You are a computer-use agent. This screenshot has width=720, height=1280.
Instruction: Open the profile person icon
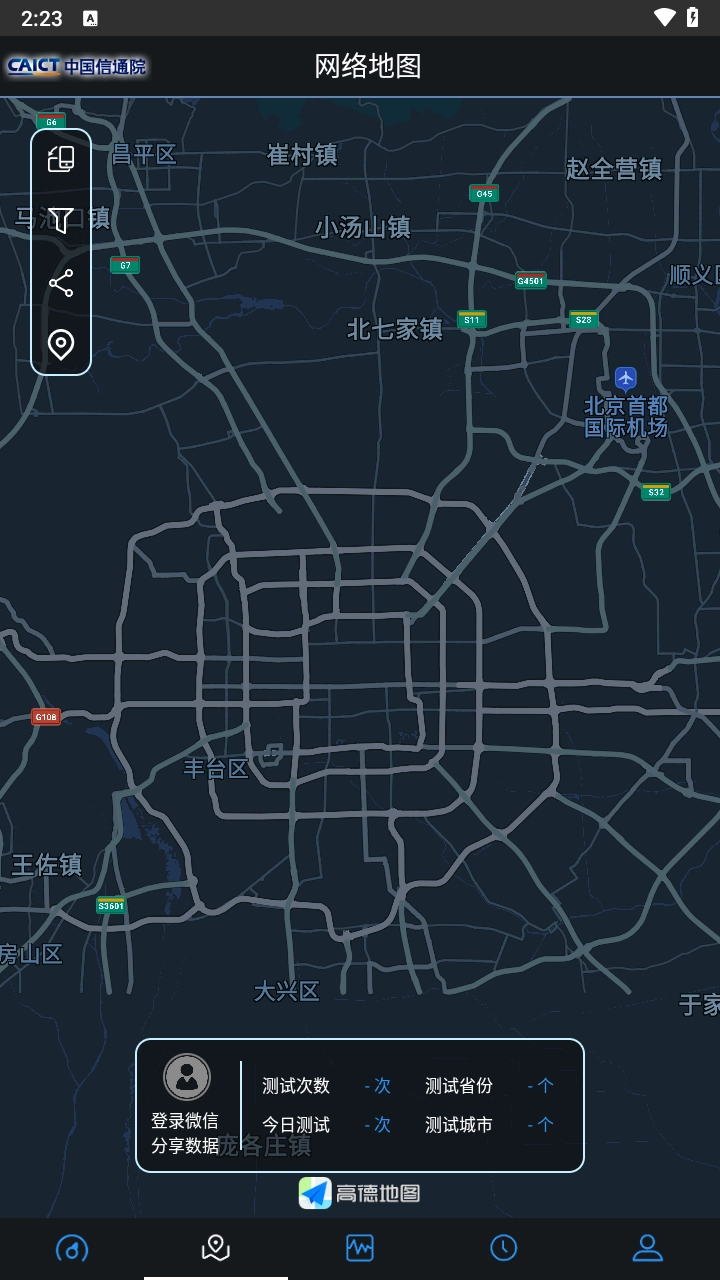(647, 1249)
